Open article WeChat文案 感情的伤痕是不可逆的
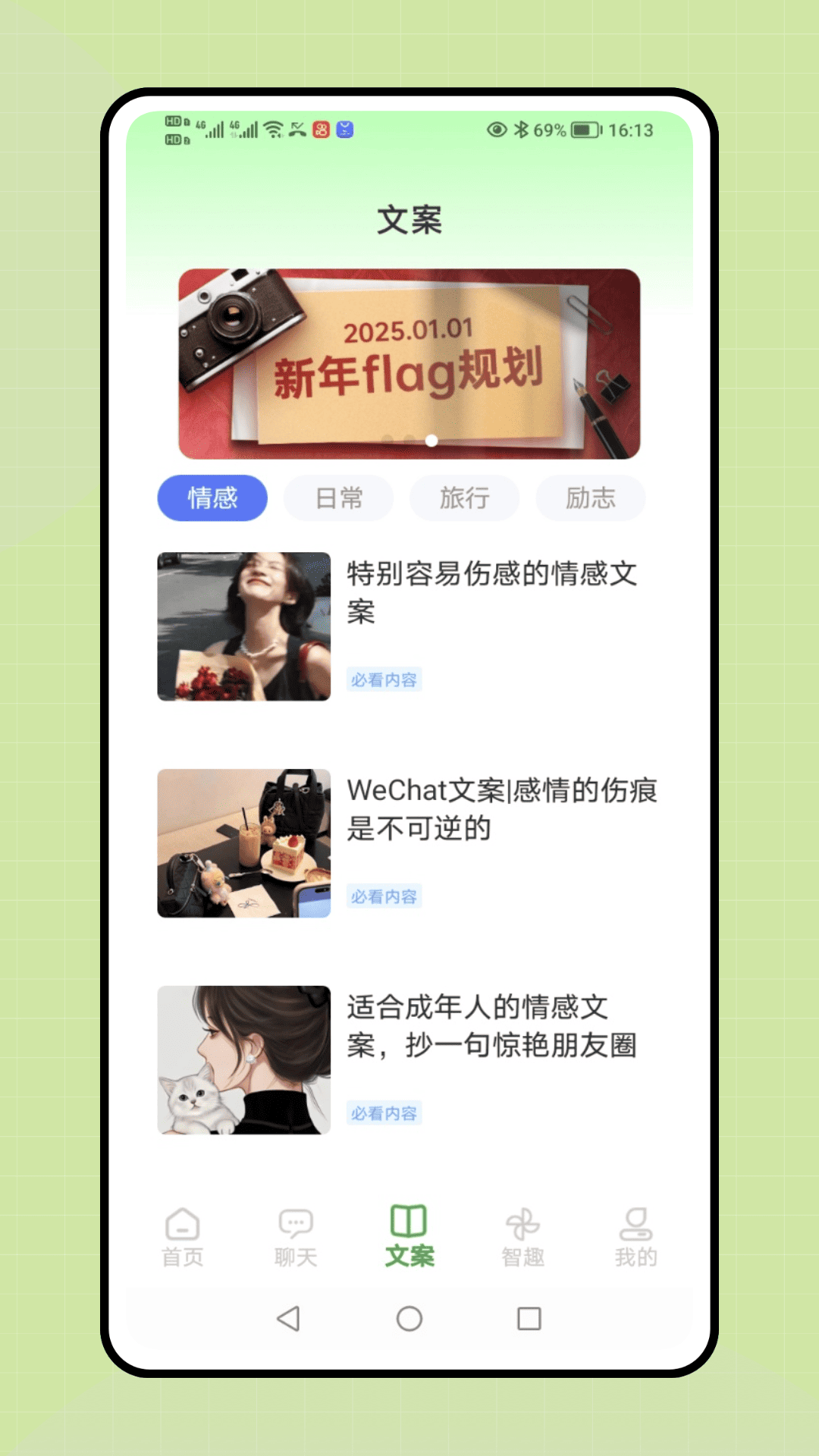 503,810
